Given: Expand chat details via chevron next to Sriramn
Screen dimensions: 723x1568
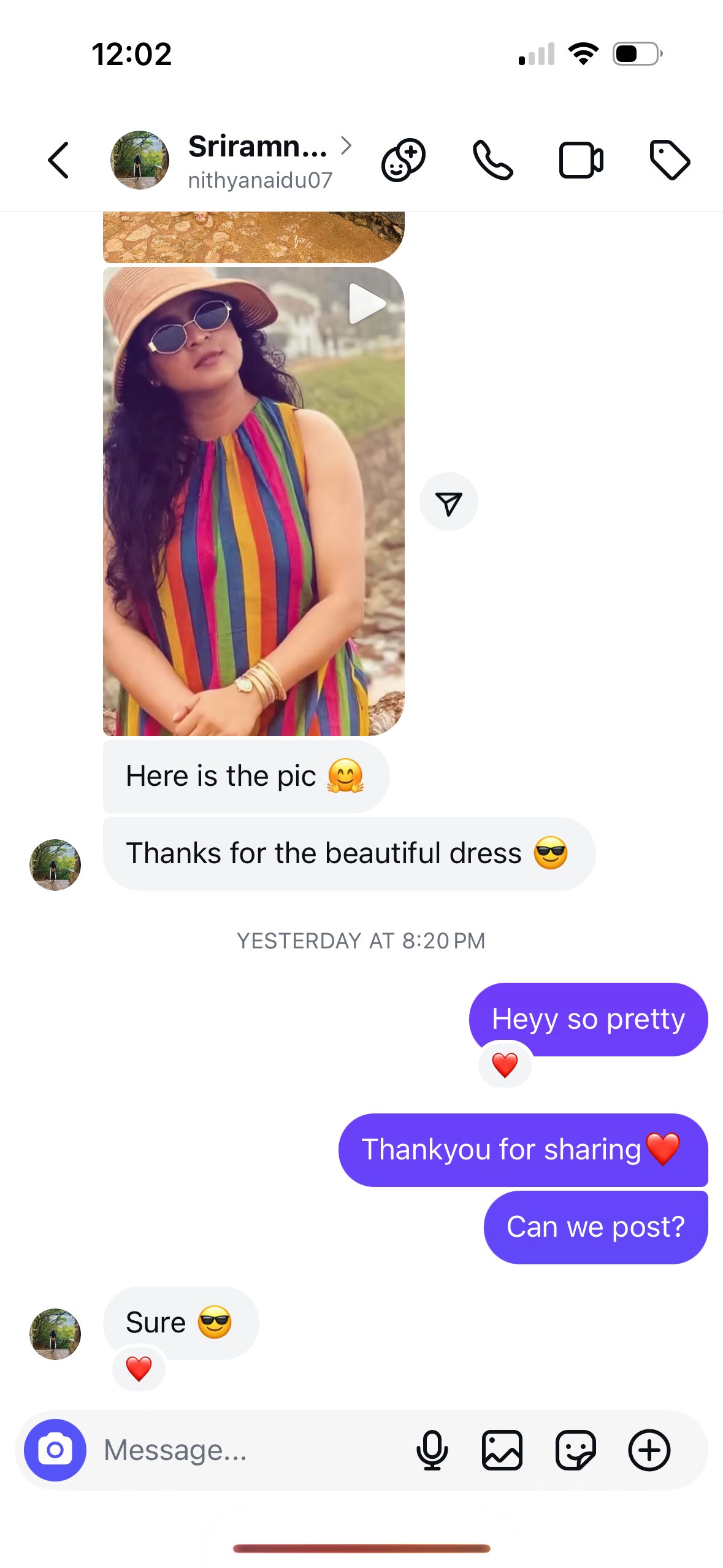Looking at the screenshot, I should point(347,145).
